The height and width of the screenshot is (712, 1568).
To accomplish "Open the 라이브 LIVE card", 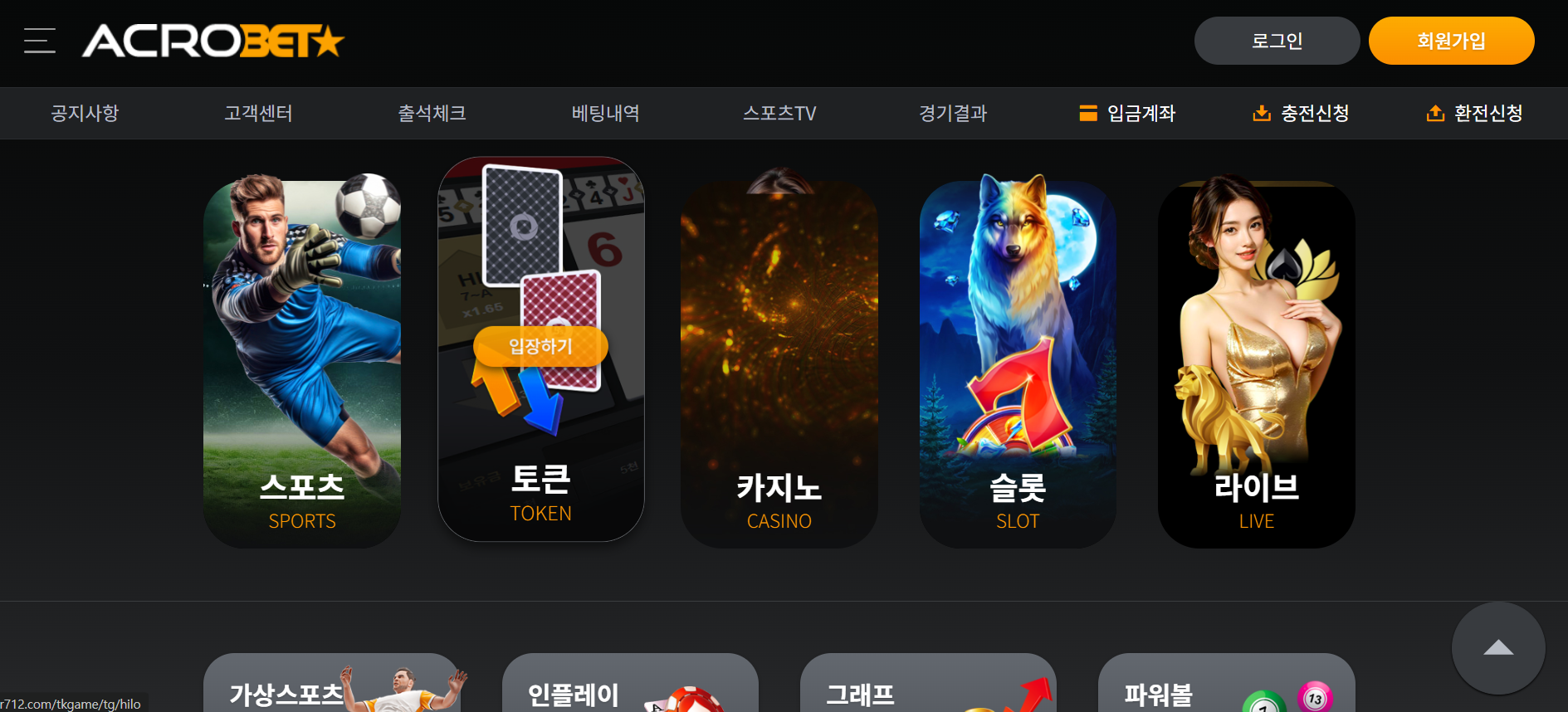I will 1256,363.
